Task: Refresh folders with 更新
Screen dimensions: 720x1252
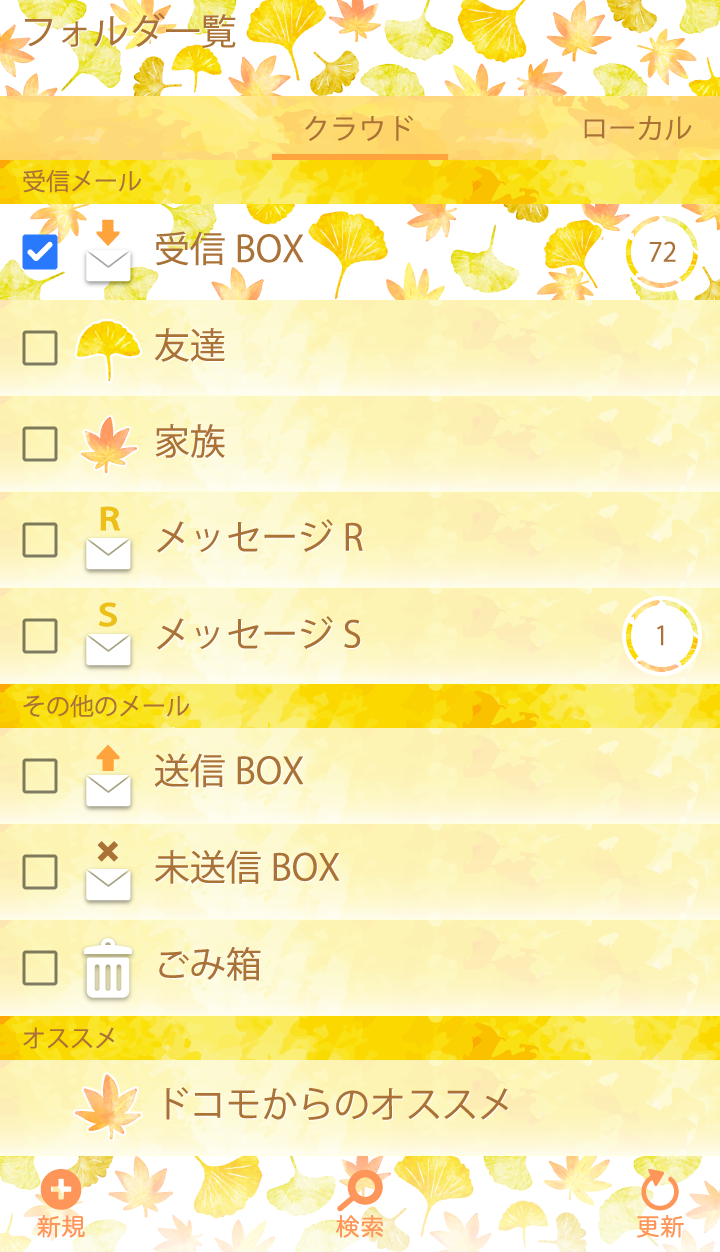Action: click(x=660, y=1205)
